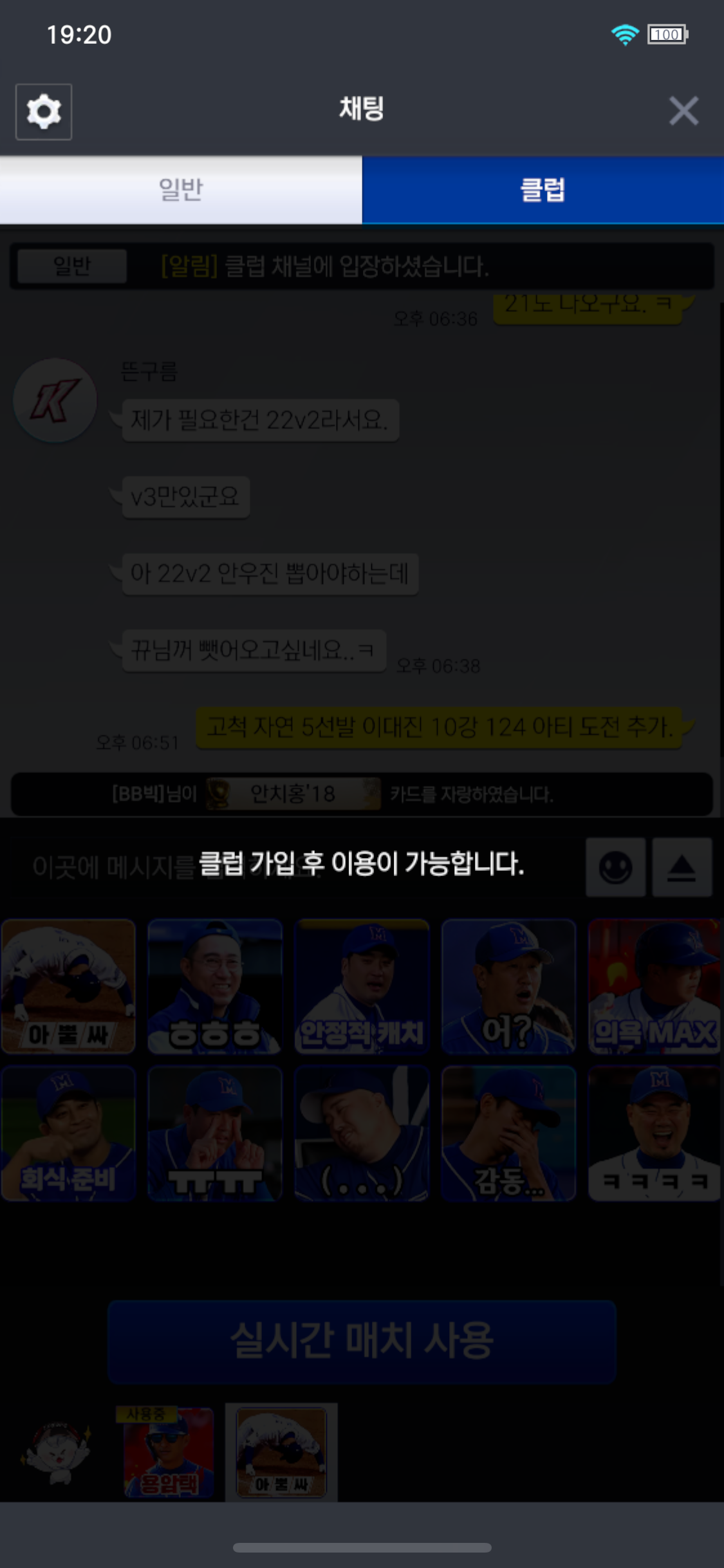Pick the 감동... sticker
This screenshot has height=1568, width=724.
pos(508,1133)
